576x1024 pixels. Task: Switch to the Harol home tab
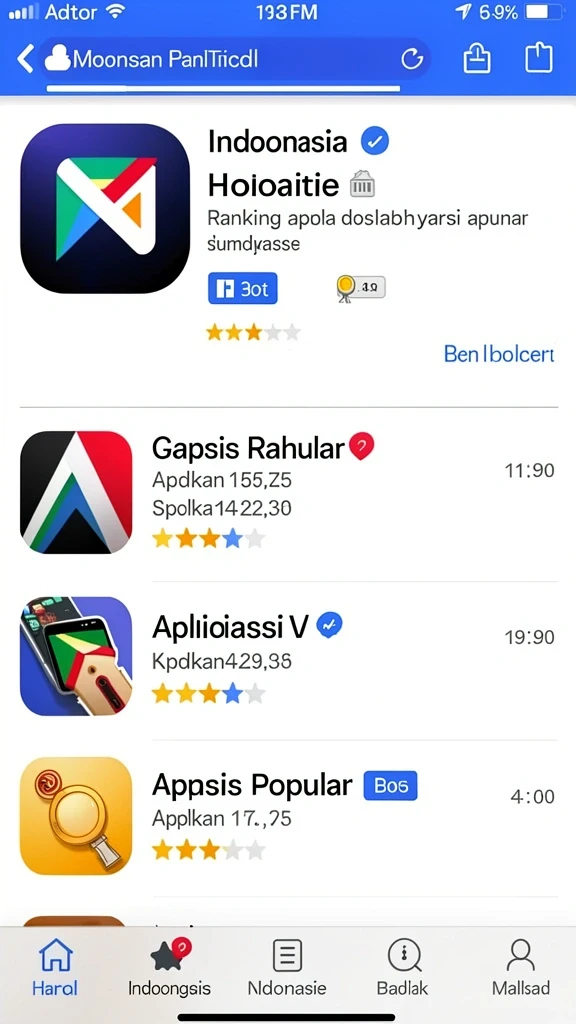[x=56, y=967]
